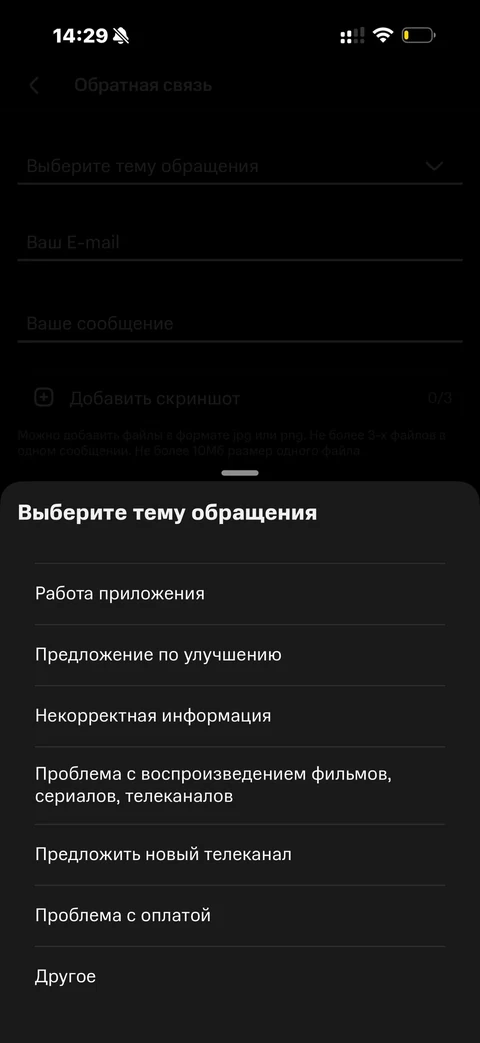Tap the bottom sheet drag handle
This screenshot has width=480, height=1043.
[240, 473]
